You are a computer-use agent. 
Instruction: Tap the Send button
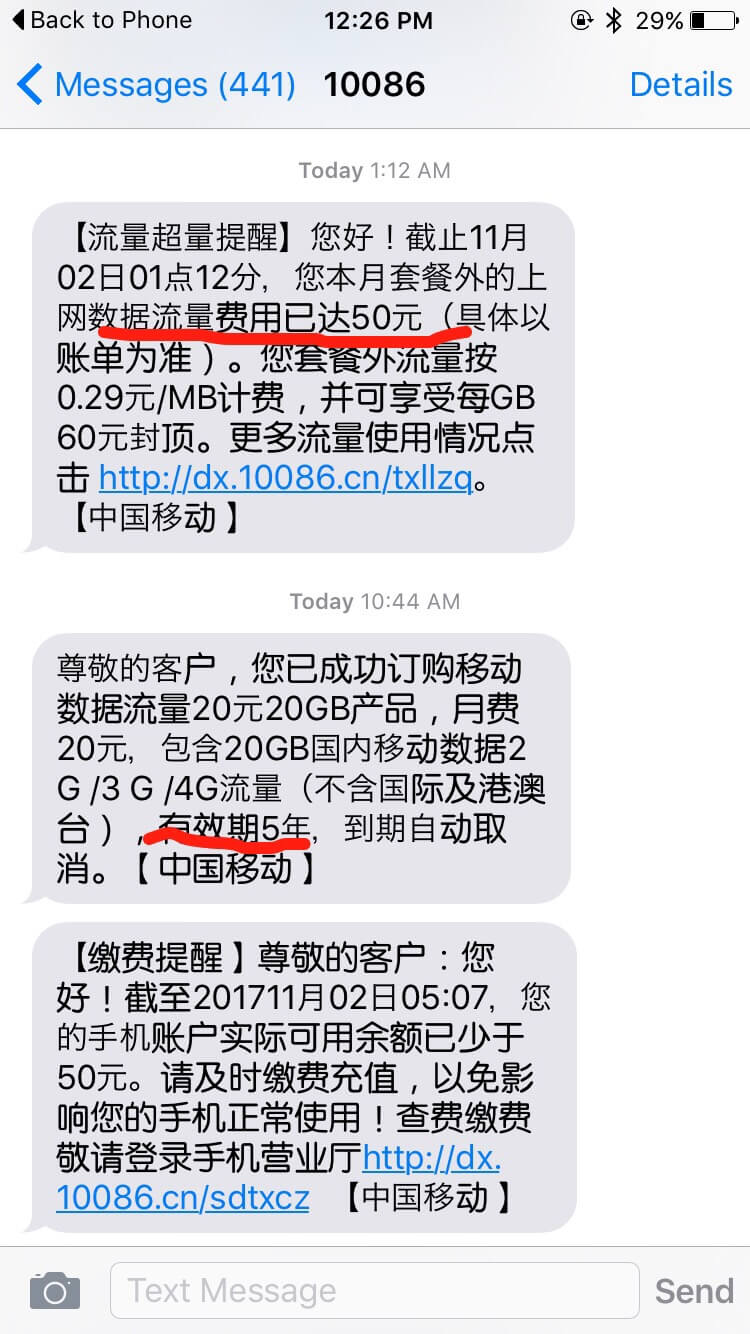tap(694, 1291)
